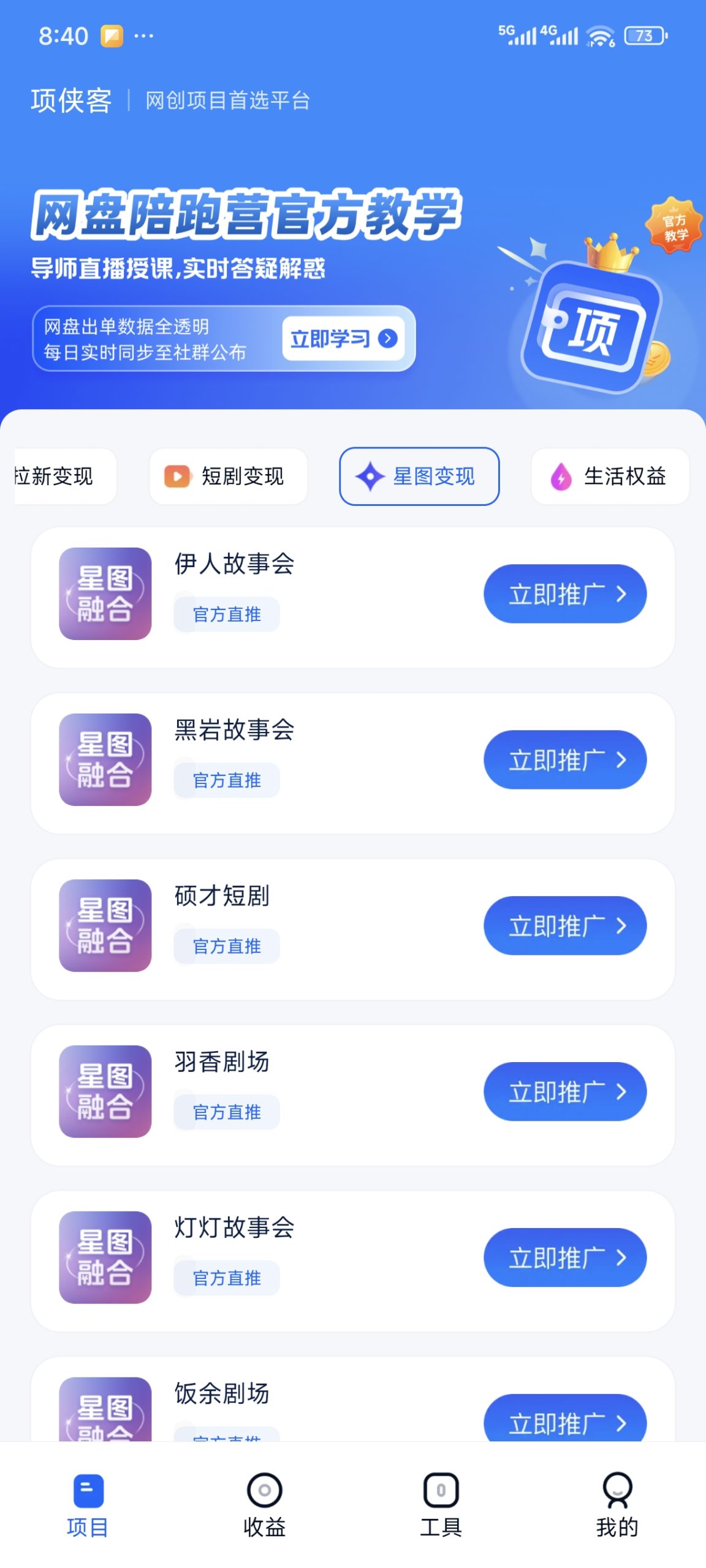Toggle the 官方直推 label under 羽香剧场

click(226, 1112)
